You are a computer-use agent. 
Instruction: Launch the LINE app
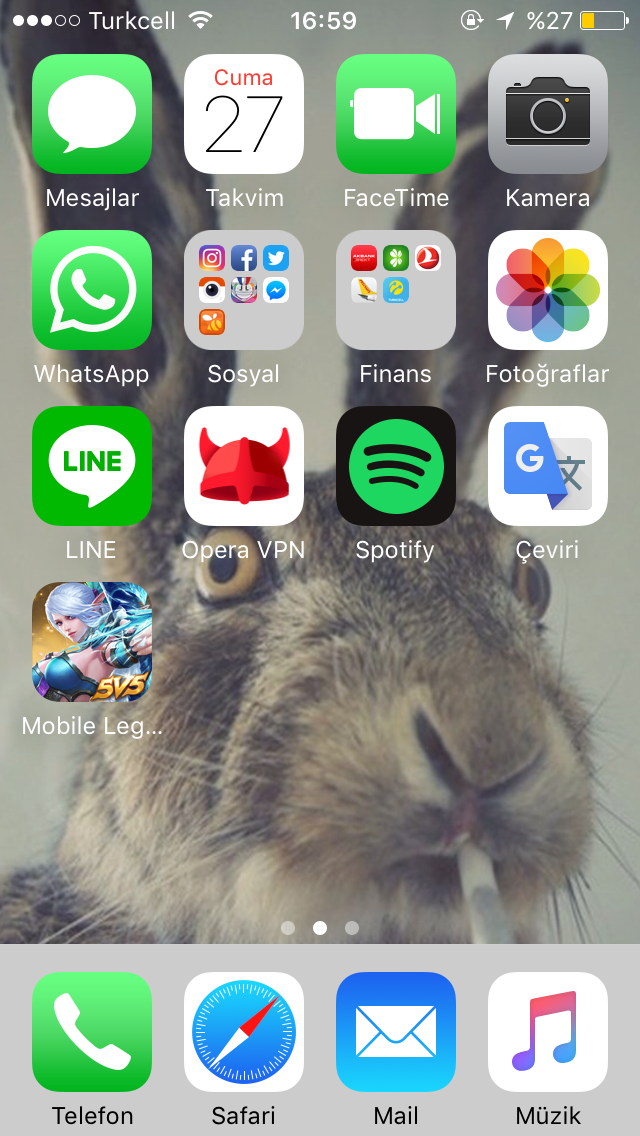coord(92,466)
